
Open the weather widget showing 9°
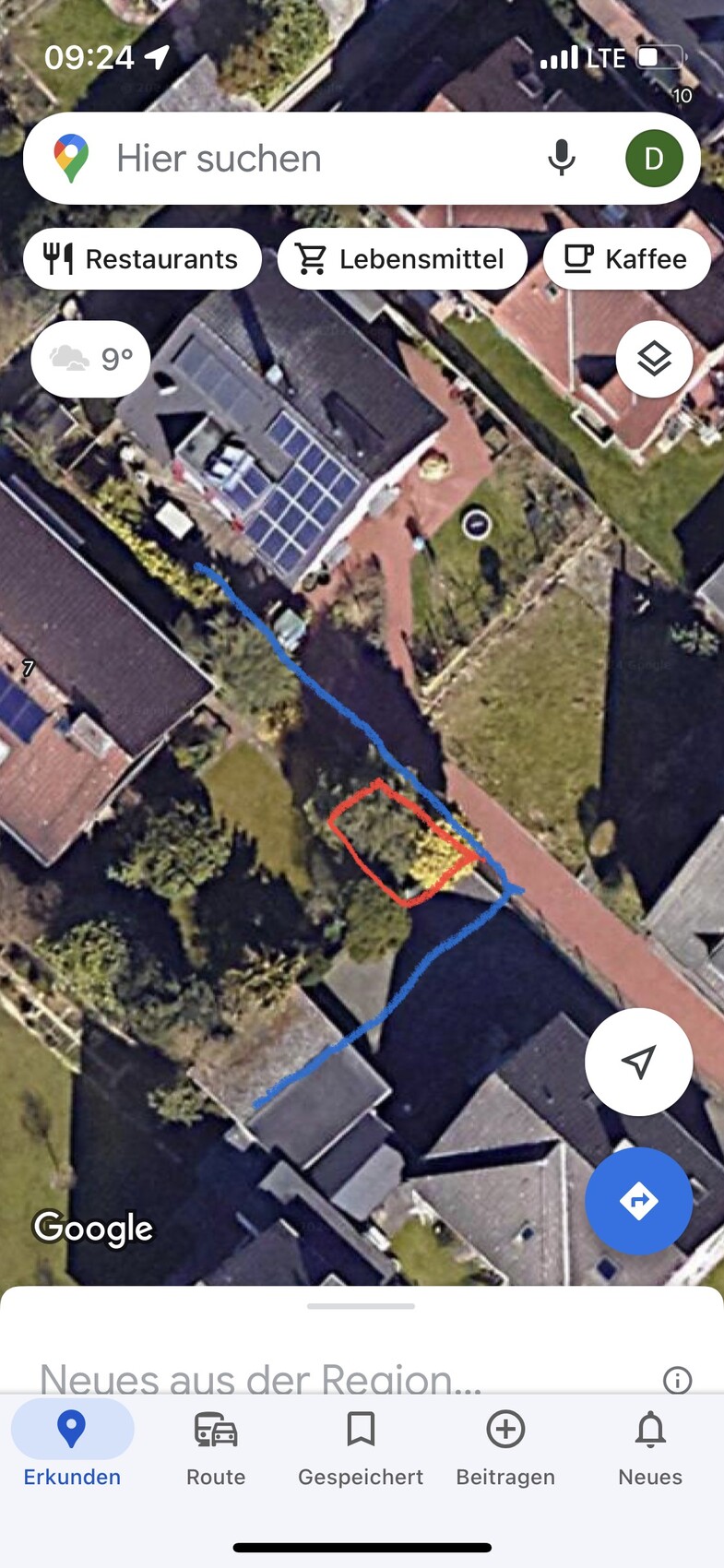90,359
